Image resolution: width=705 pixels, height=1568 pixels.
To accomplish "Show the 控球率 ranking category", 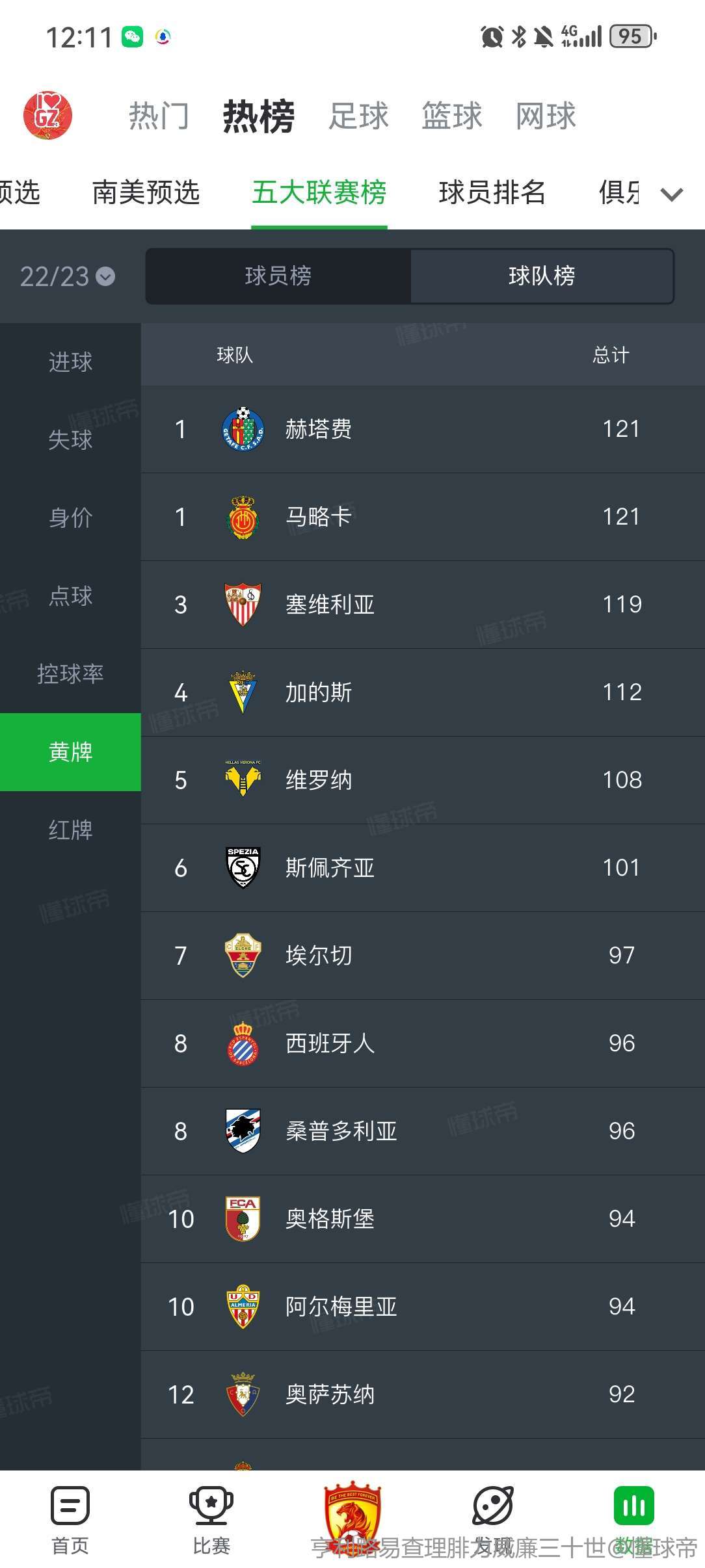I will pos(70,674).
